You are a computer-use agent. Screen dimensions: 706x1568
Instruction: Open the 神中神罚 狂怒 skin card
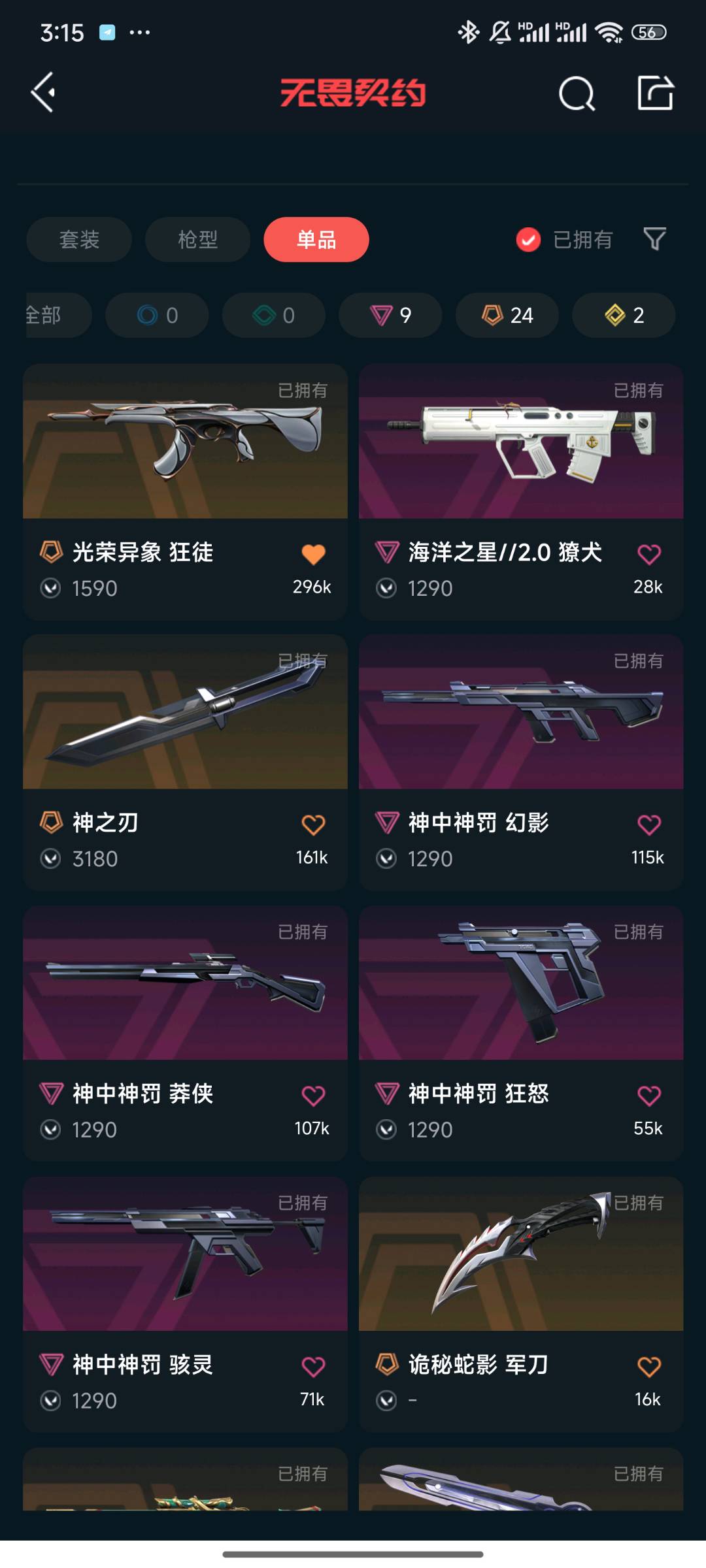[521, 983]
